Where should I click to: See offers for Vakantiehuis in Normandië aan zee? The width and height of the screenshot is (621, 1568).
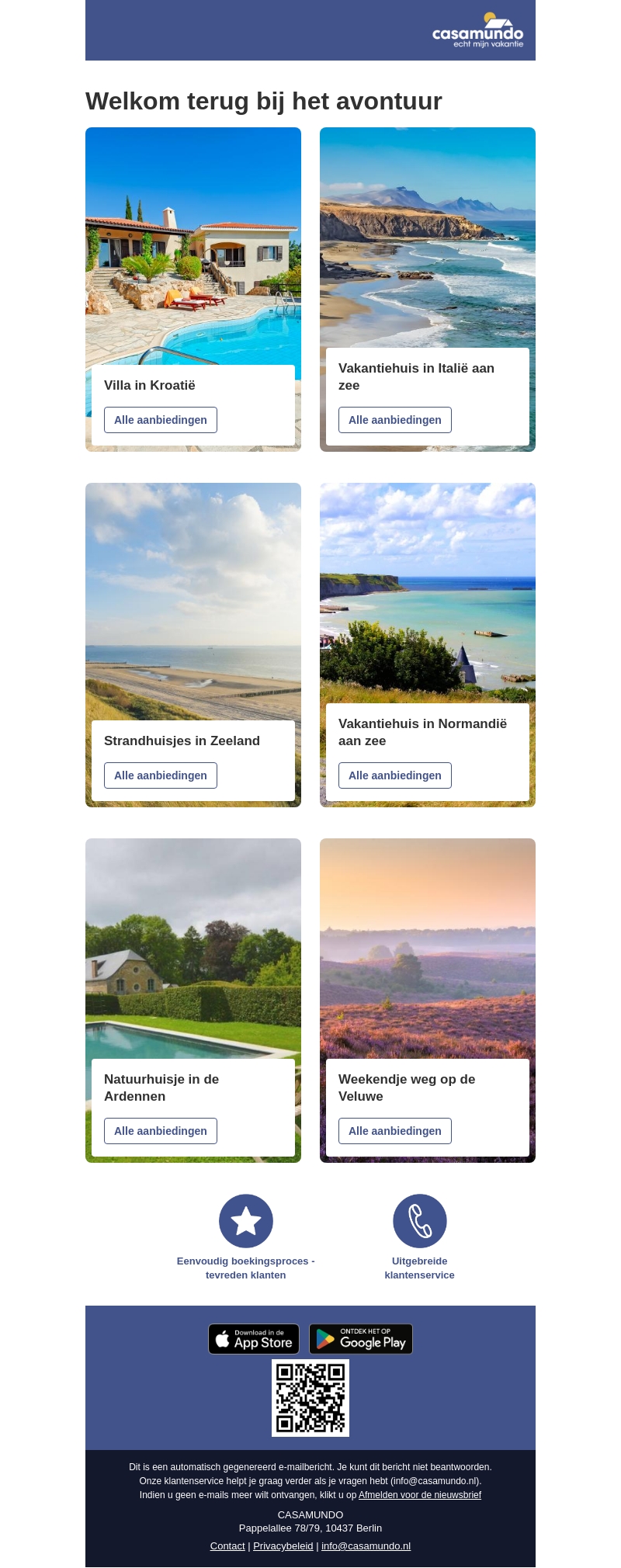[395, 775]
